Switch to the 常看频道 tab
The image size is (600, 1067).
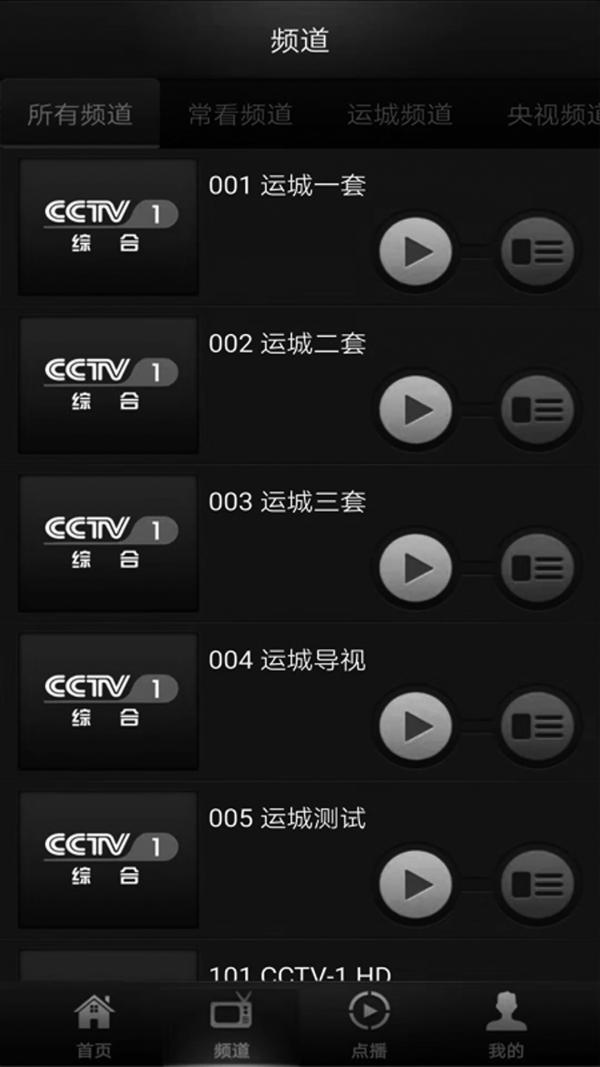tap(240, 114)
